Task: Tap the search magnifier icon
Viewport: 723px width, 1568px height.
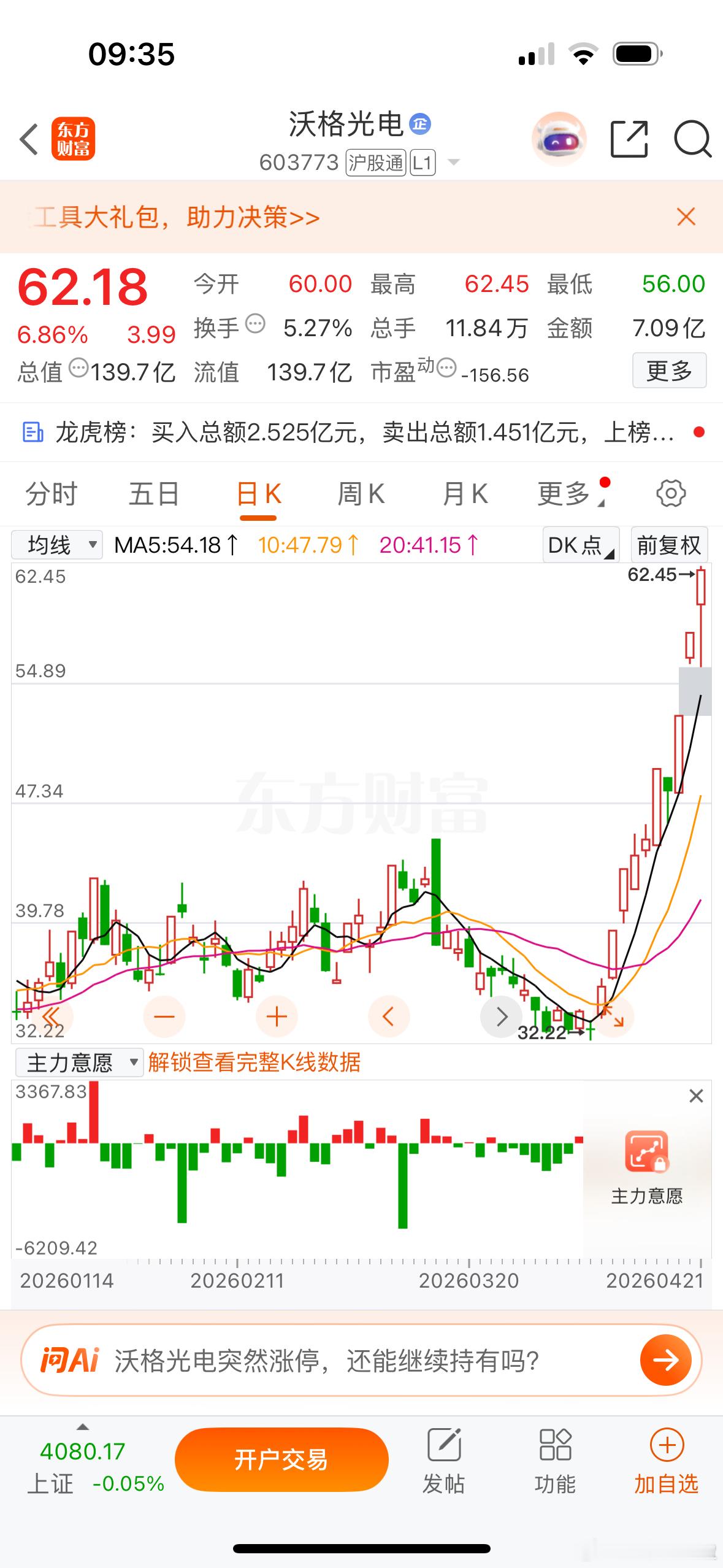Action: [692, 140]
